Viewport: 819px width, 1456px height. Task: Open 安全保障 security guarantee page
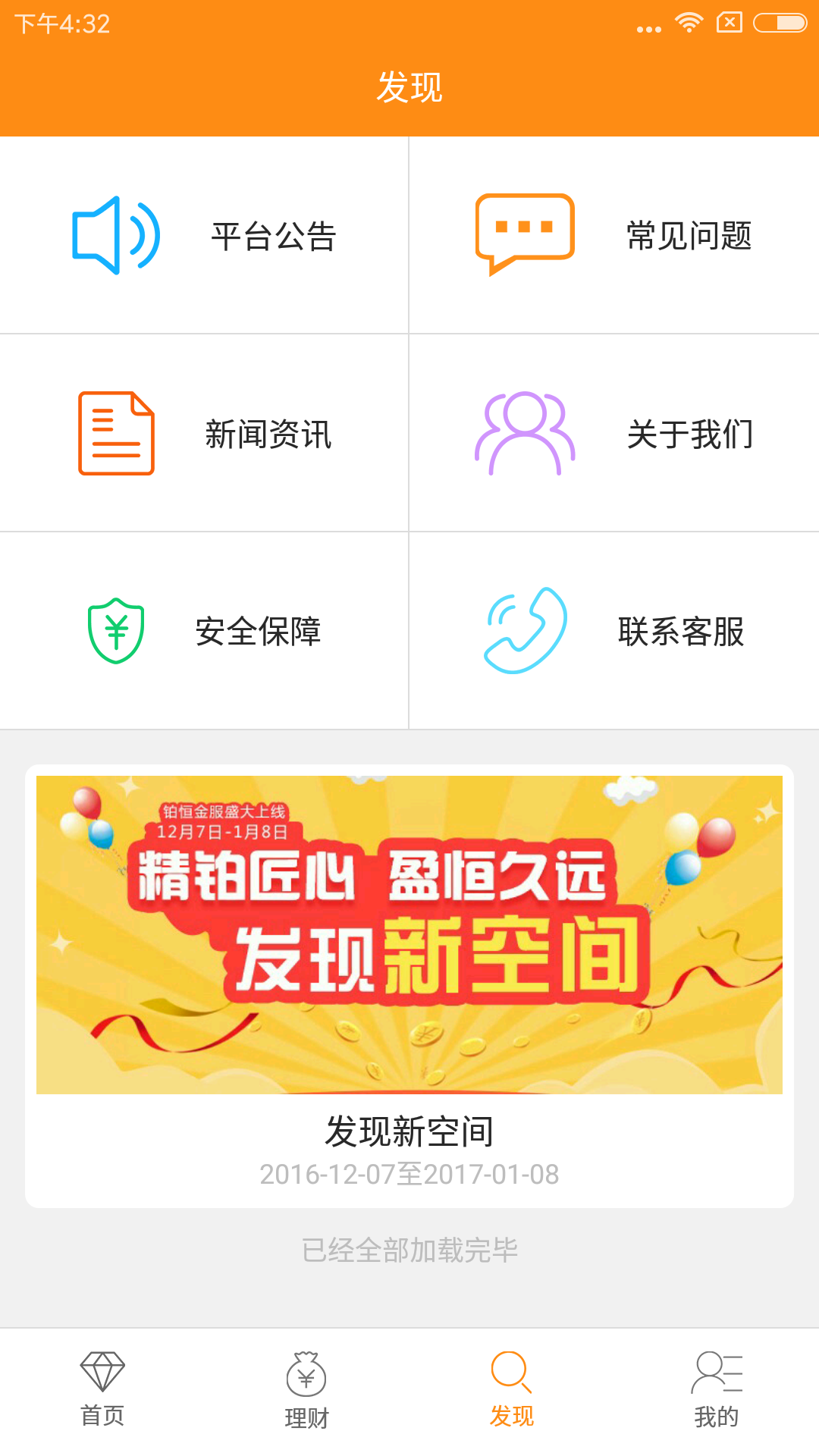coord(205,631)
